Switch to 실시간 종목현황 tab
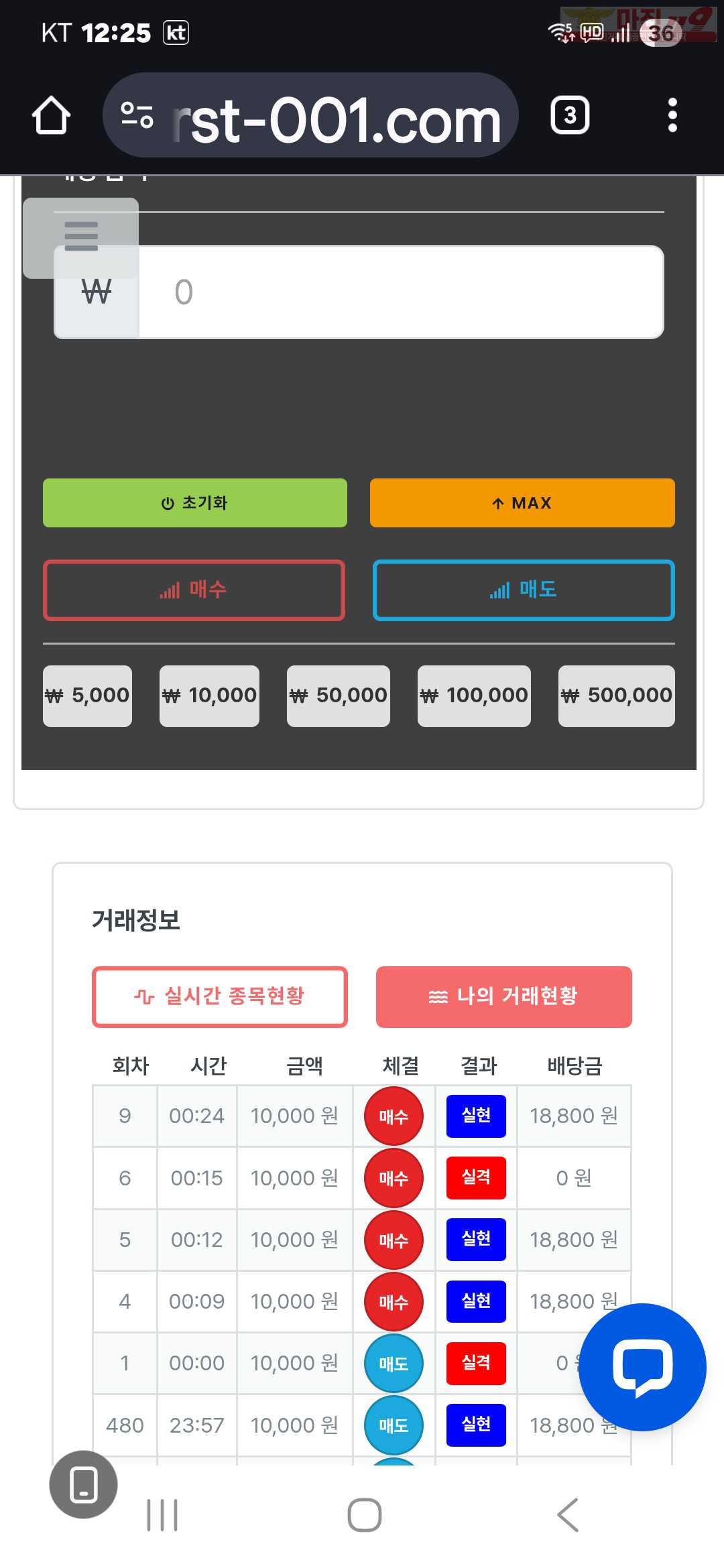 click(220, 997)
